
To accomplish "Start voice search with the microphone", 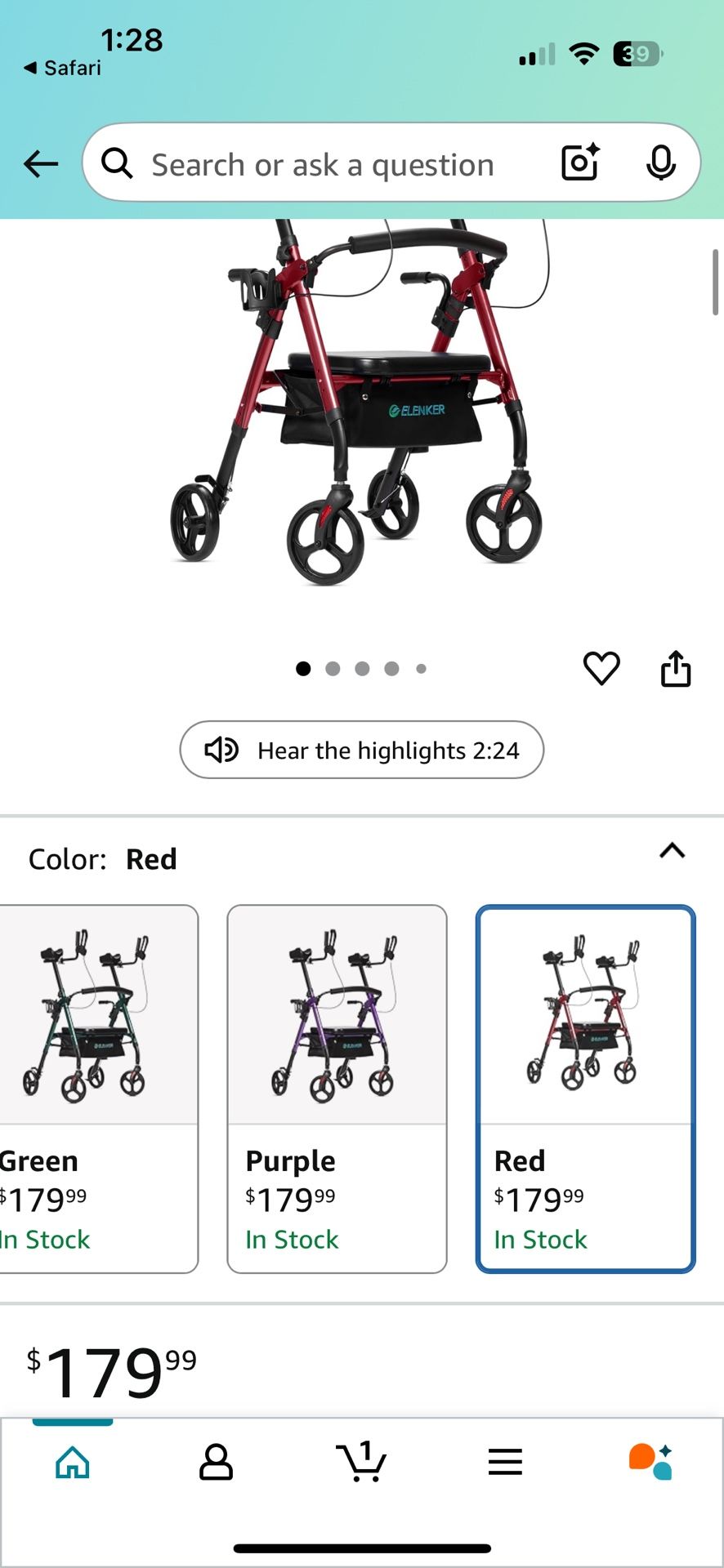I will [660, 163].
